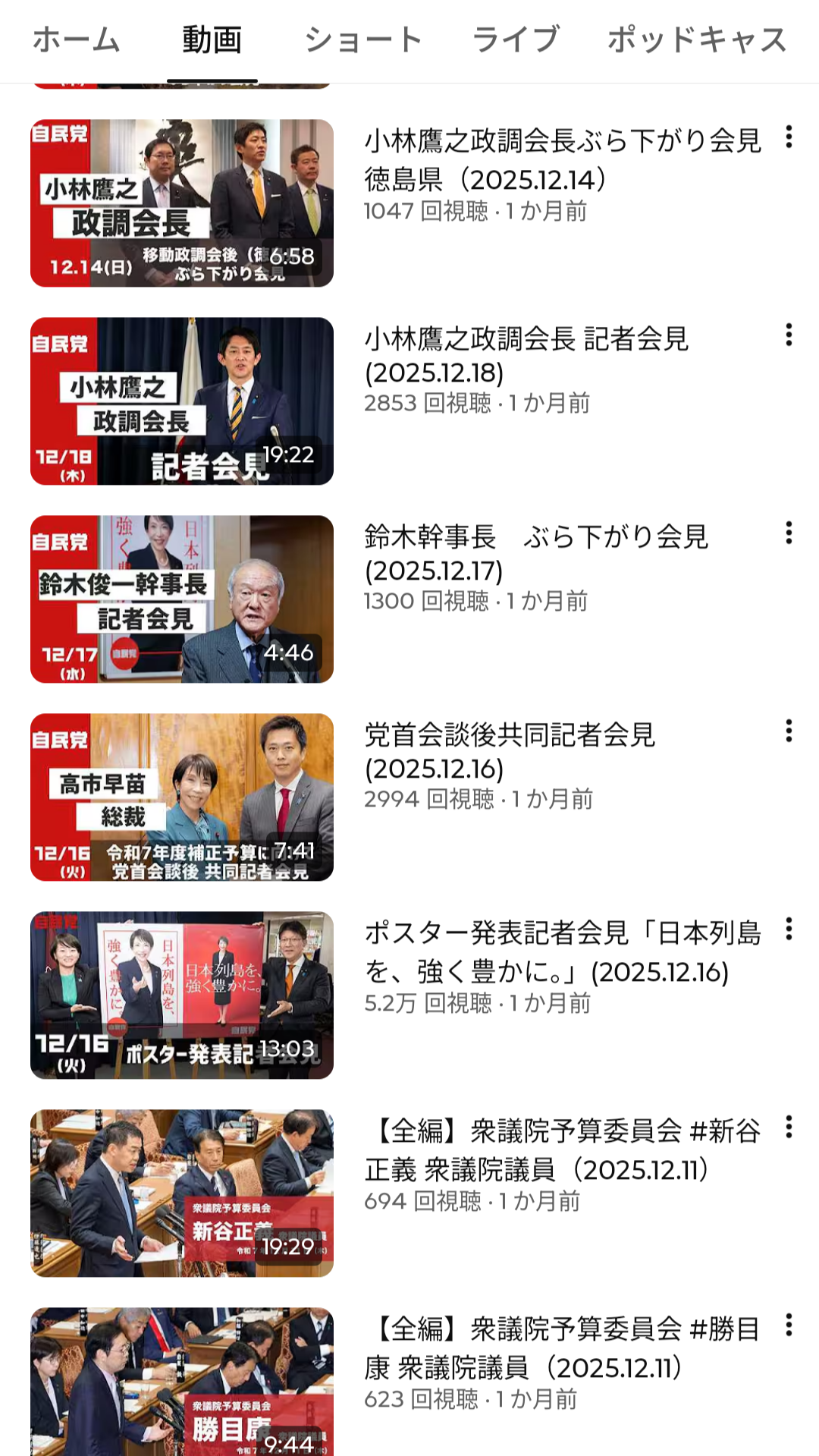The width and height of the screenshot is (819, 1456).
Task: Play 小林鷹之政調会長ぶら下がり会見 徳島県 video
Action: pyautogui.click(x=182, y=203)
